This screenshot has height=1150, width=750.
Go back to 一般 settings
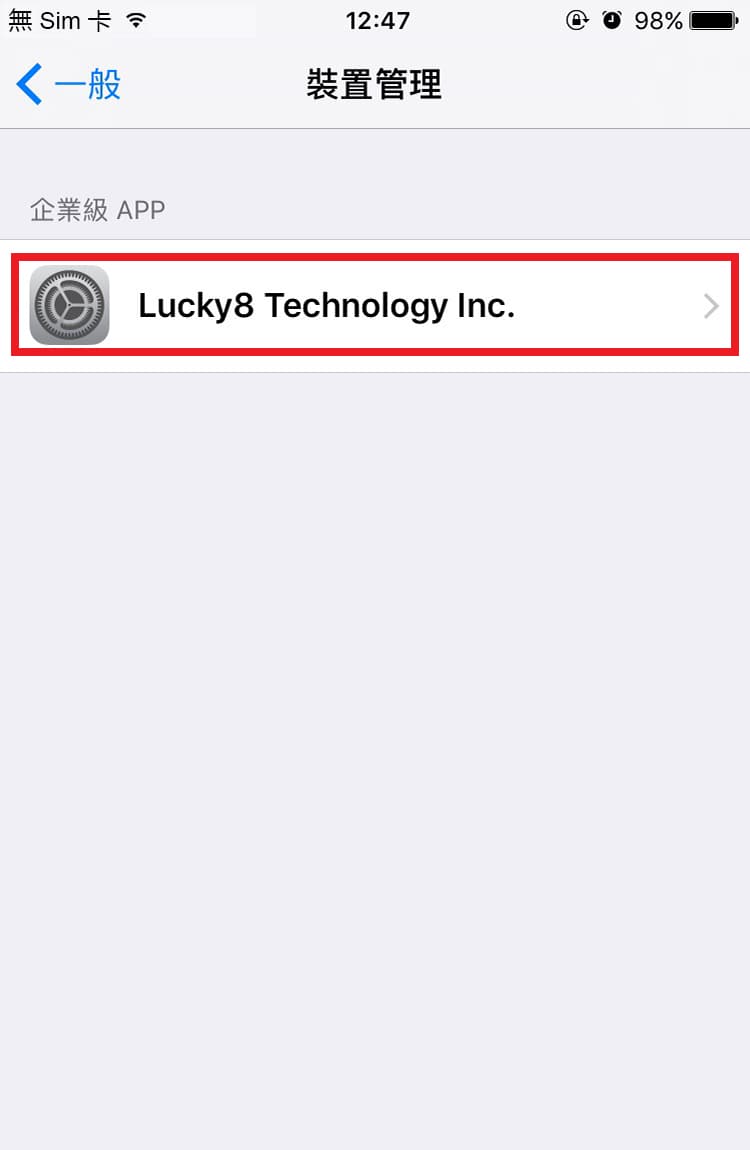[x=68, y=85]
